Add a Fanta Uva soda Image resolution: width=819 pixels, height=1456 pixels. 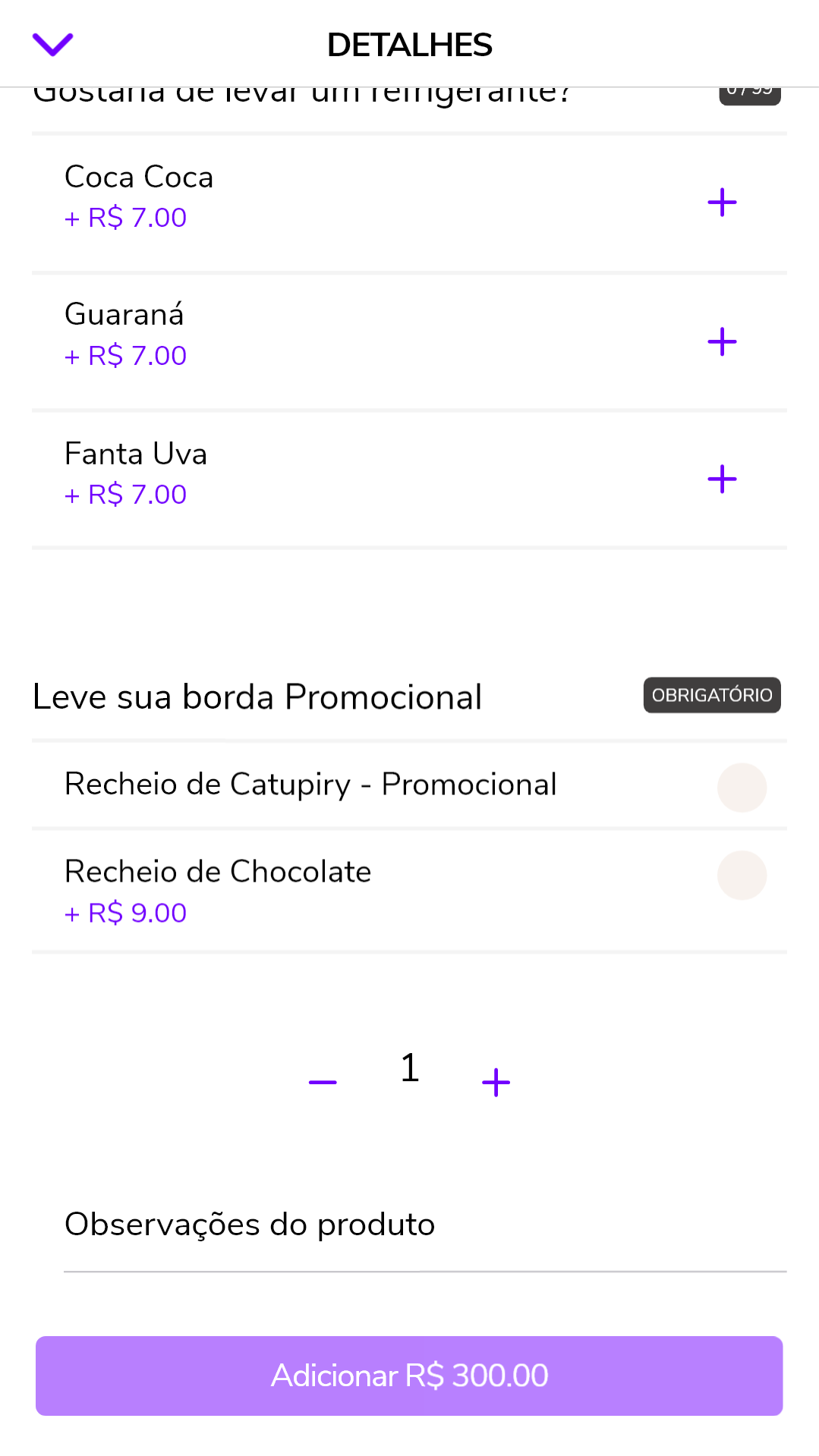coord(722,480)
